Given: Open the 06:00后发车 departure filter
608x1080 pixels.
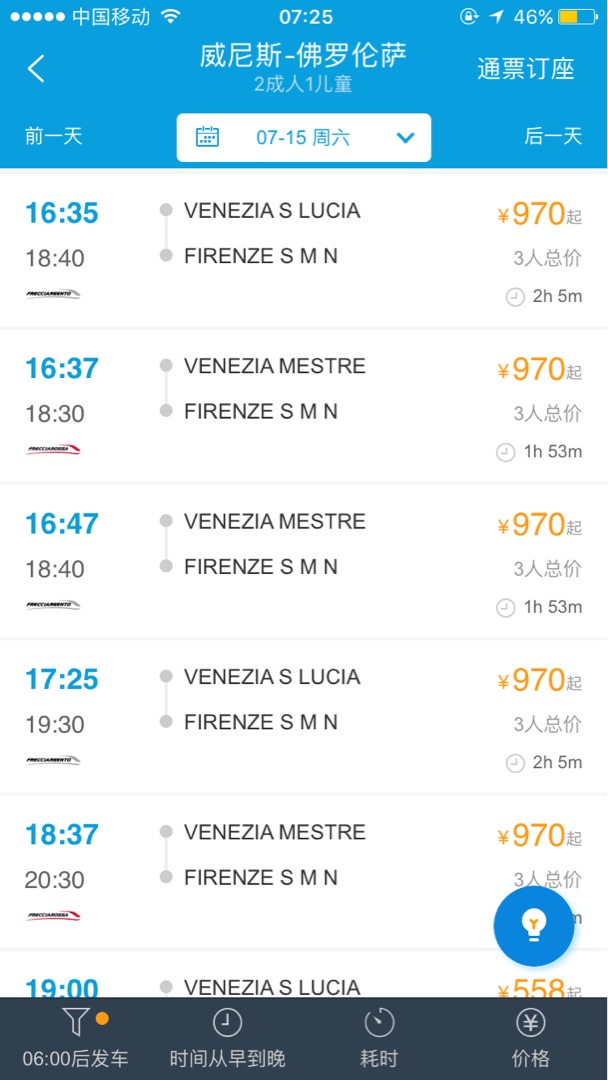Looking at the screenshot, I should (x=76, y=1038).
